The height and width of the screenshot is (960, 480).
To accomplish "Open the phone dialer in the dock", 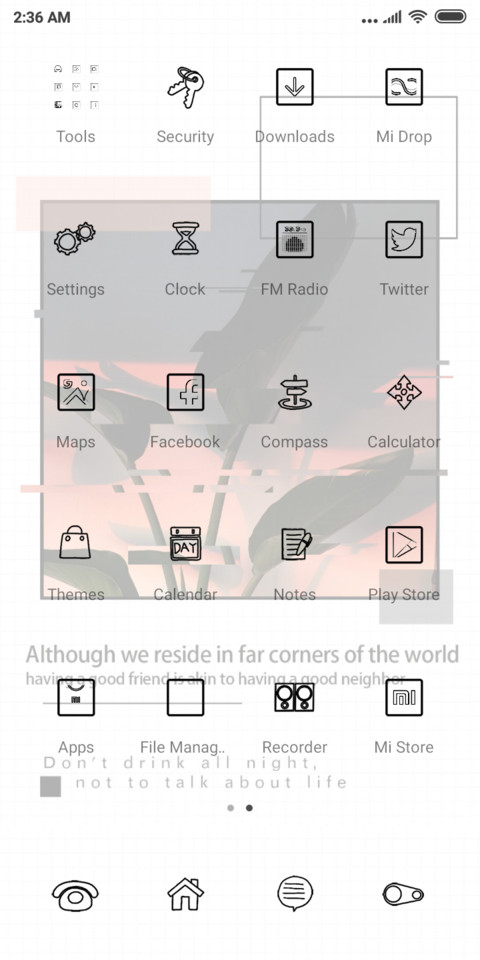I will pyautogui.click(x=75, y=895).
